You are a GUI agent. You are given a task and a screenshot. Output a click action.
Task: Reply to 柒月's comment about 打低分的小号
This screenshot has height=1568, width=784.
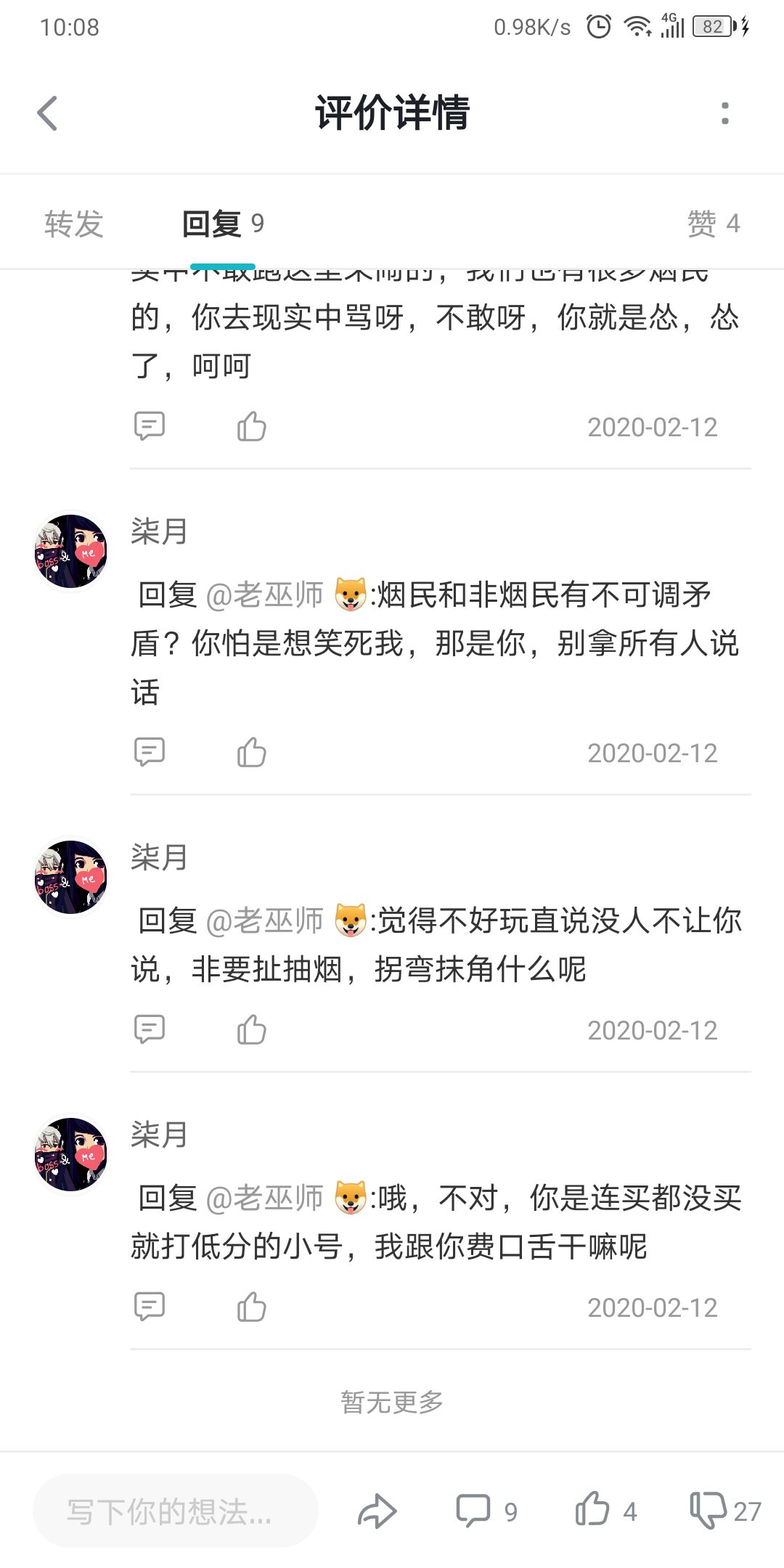(150, 1307)
